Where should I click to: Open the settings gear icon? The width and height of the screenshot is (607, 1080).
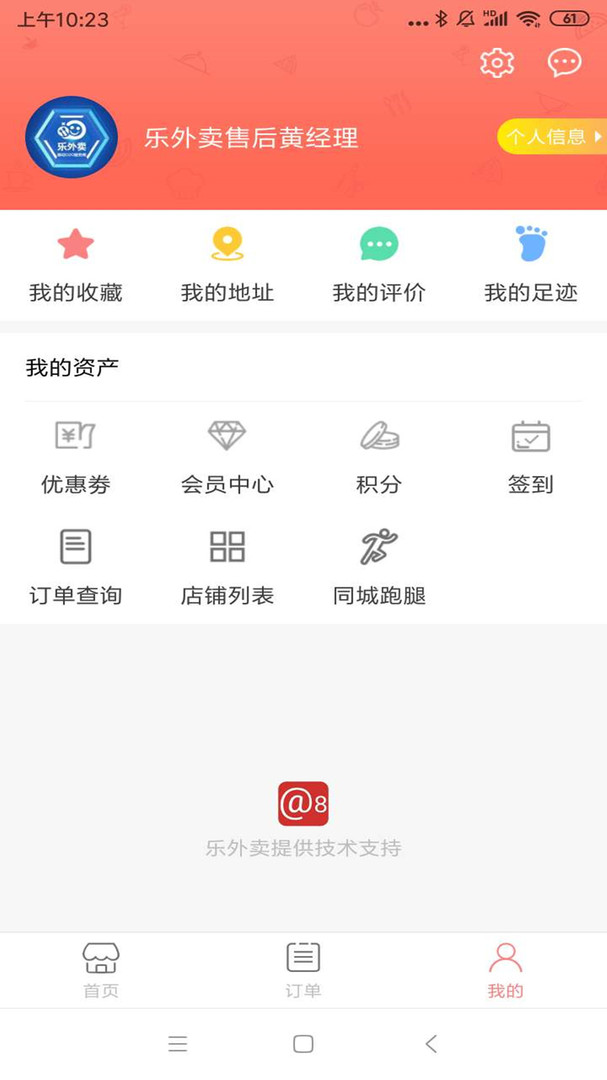pos(496,63)
